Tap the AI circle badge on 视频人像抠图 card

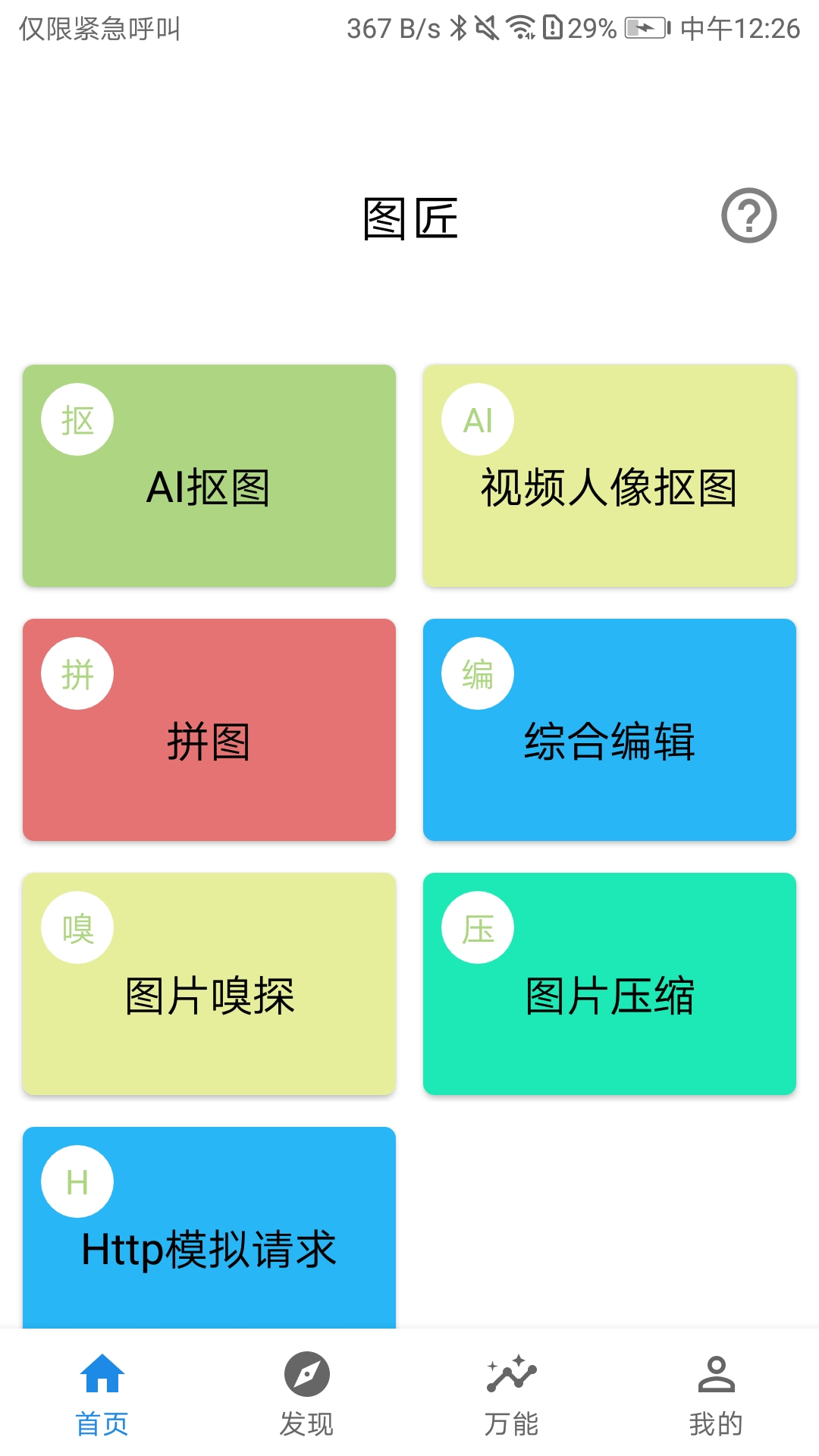click(x=478, y=419)
